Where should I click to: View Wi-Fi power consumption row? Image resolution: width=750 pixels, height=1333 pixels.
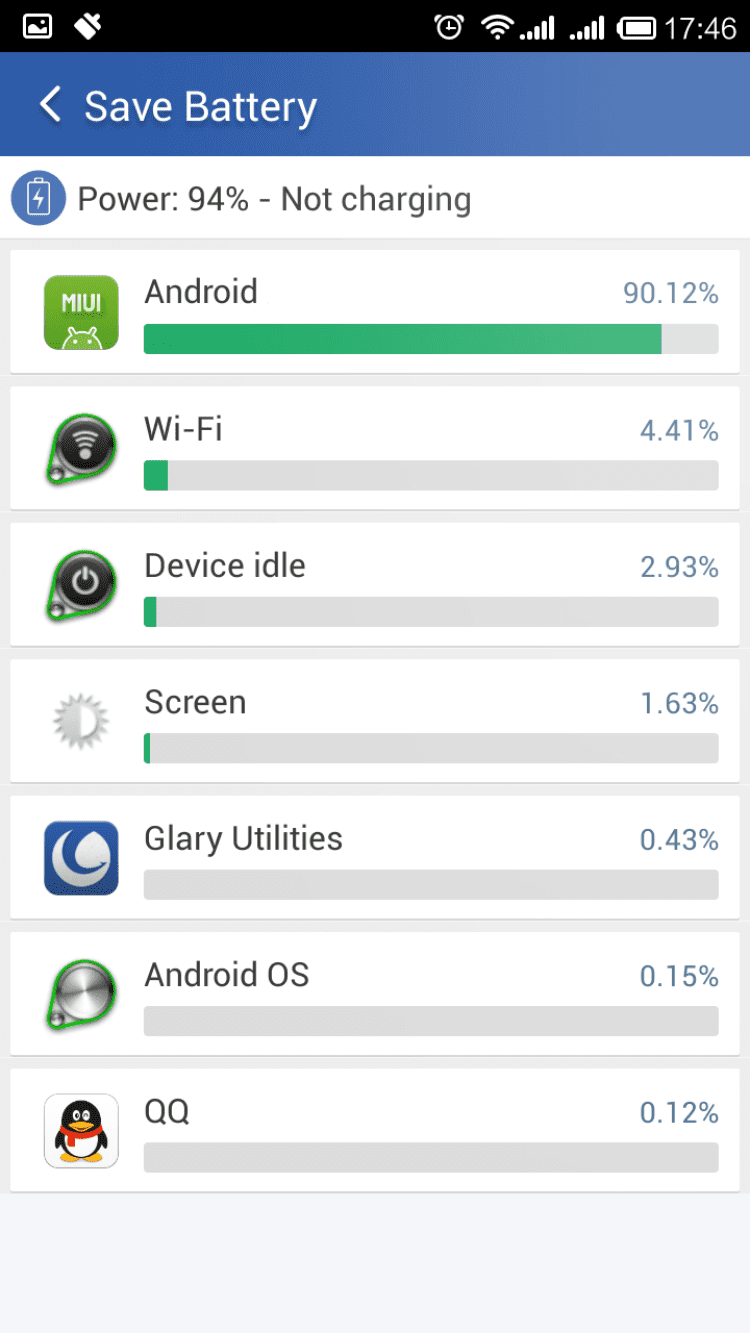click(x=375, y=448)
